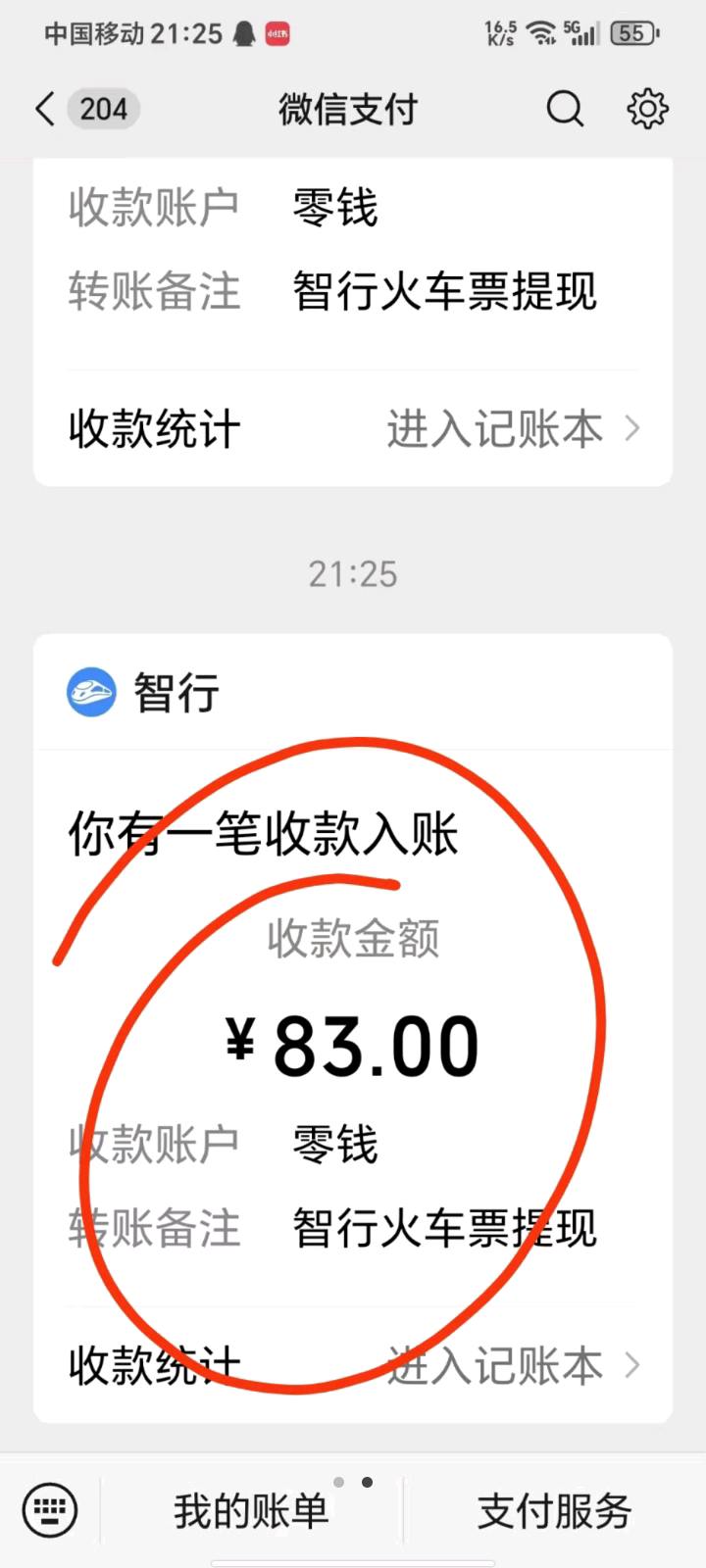Open the 支付服务 menu
Screen dimensions: 706x1568
pos(554,1511)
